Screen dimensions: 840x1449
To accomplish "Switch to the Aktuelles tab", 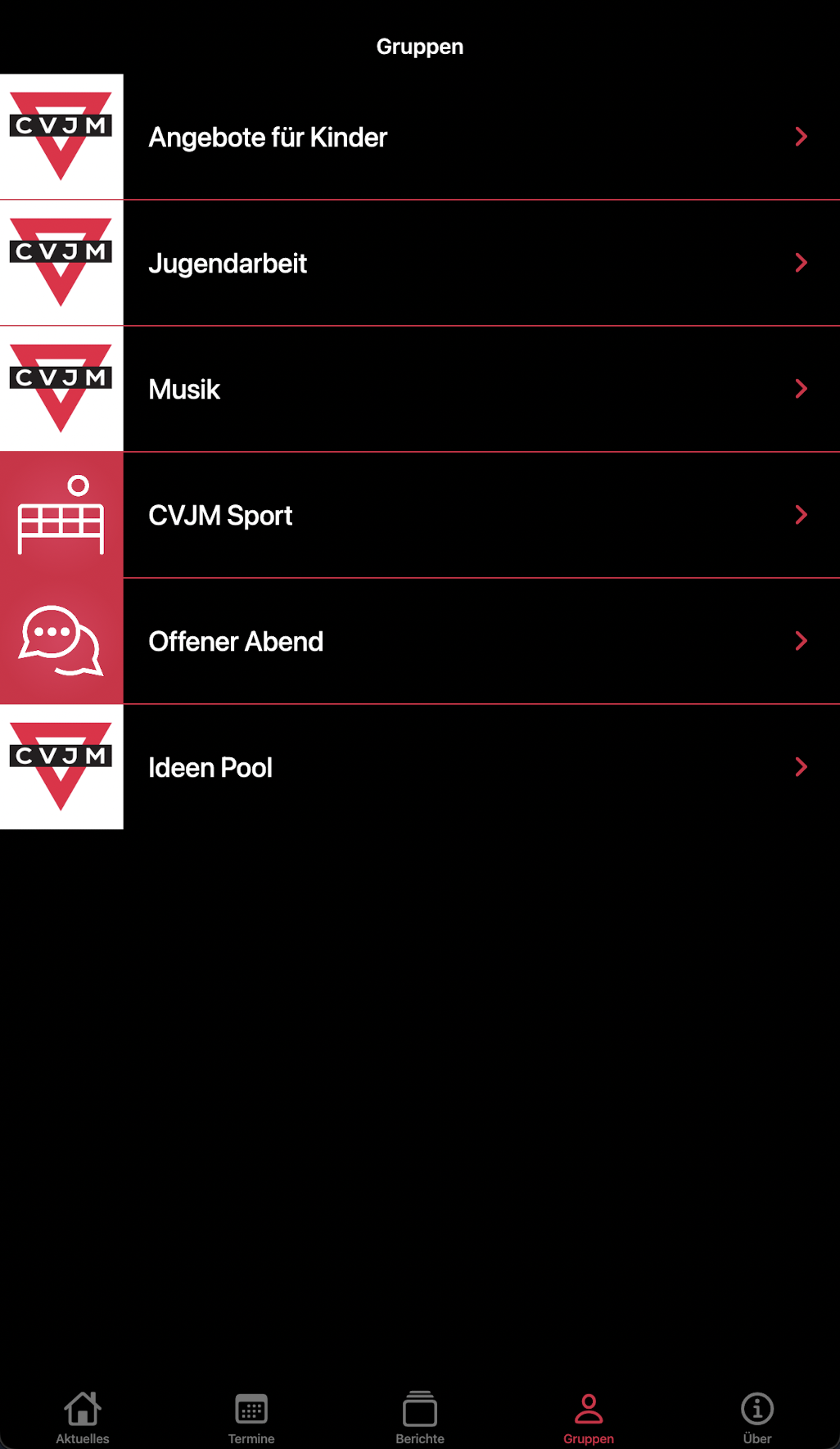I will click(83, 1418).
